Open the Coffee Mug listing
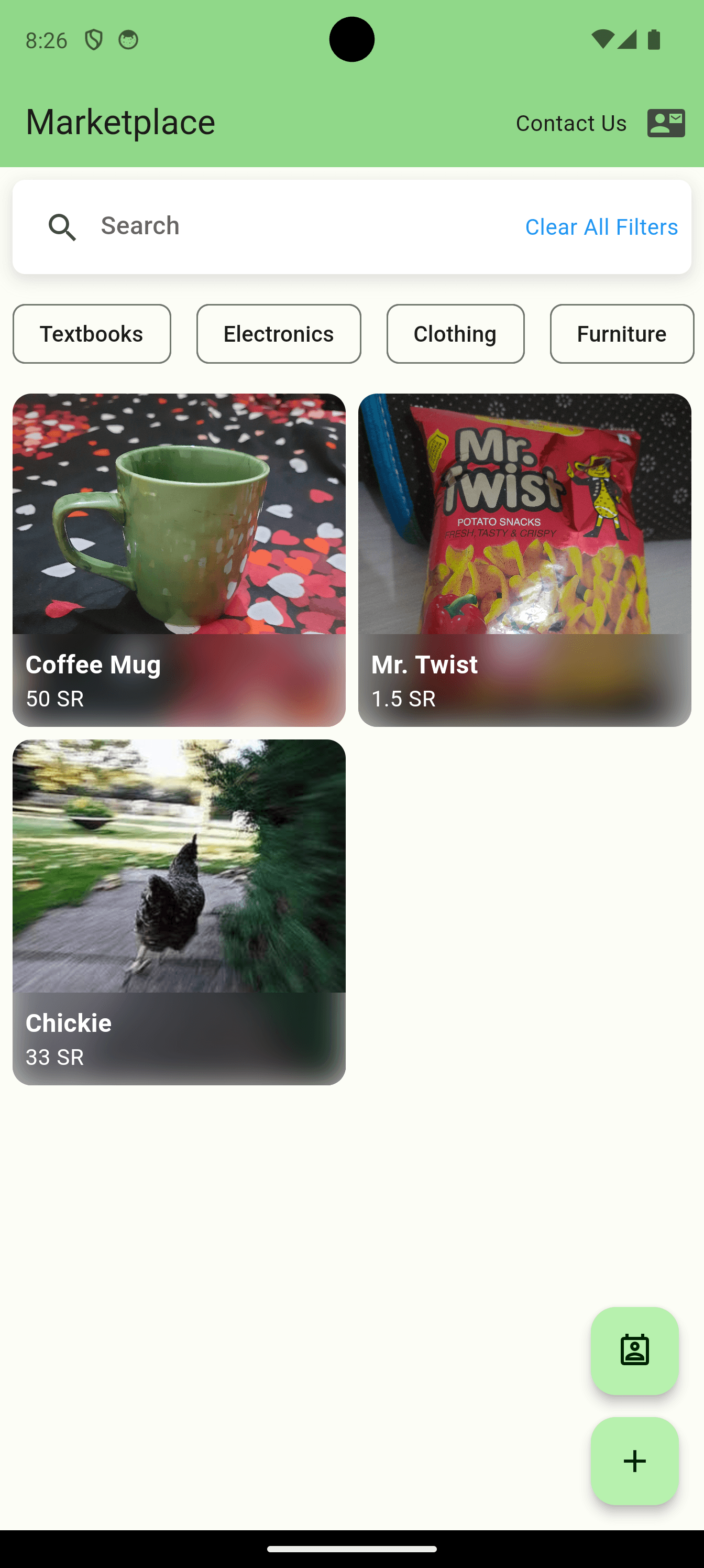Screen dimensions: 704x1568 179,559
